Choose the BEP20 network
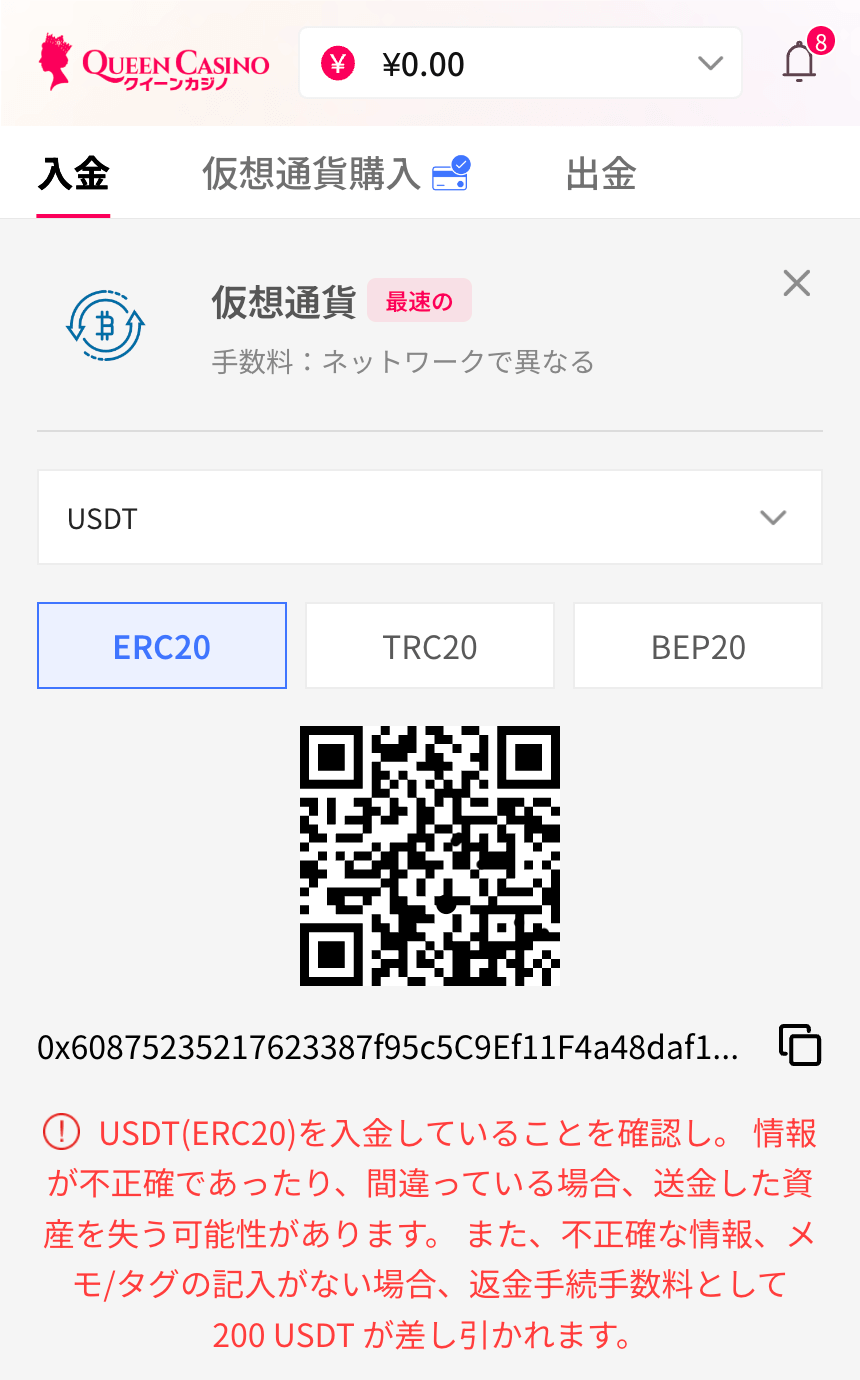Image resolution: width=860 pixels, height=1380 pixels. [698, 646]
